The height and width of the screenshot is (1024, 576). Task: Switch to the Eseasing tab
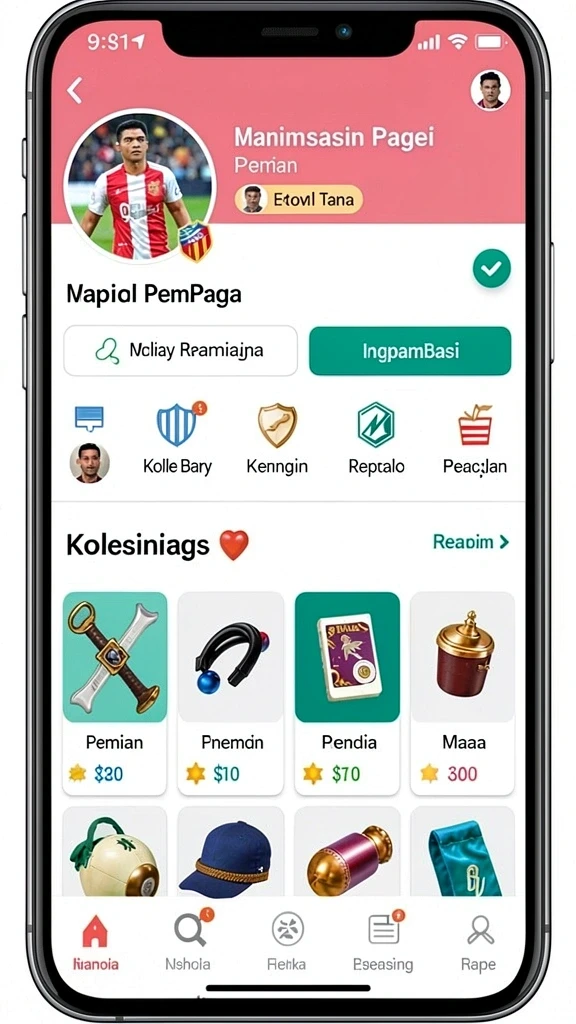(x=383, y=941)
